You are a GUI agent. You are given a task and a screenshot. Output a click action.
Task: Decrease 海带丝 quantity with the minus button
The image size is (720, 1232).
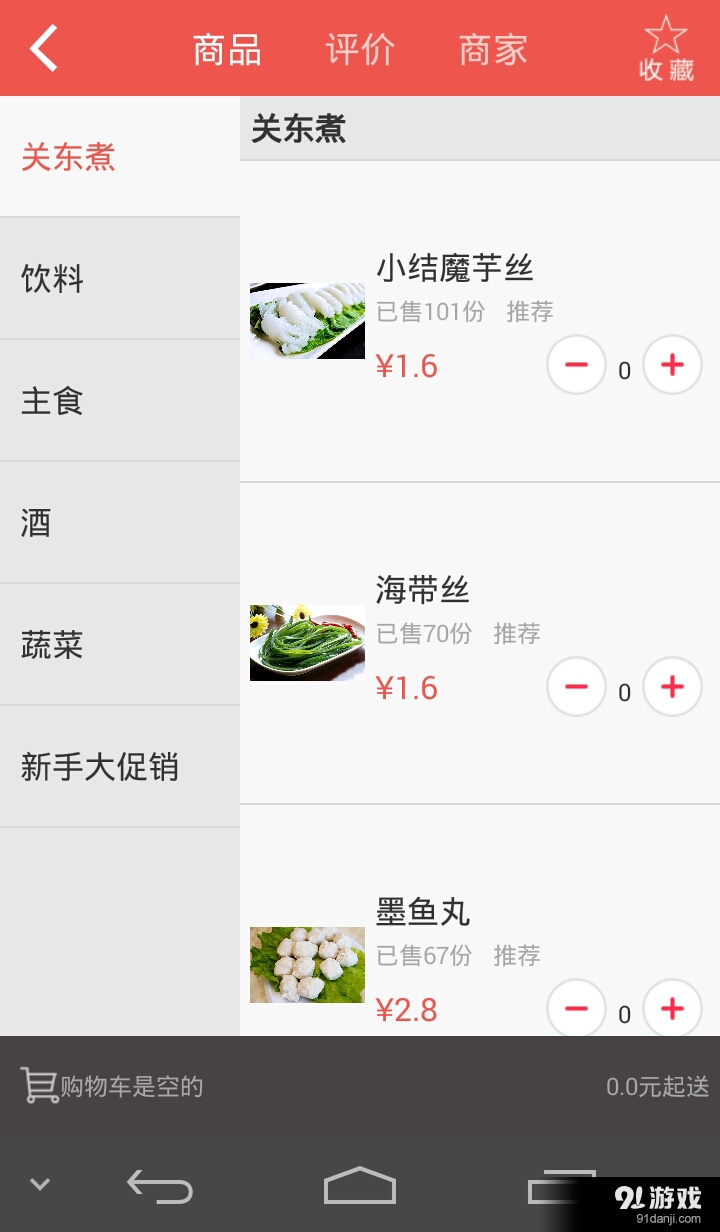(x=576, y=687)
